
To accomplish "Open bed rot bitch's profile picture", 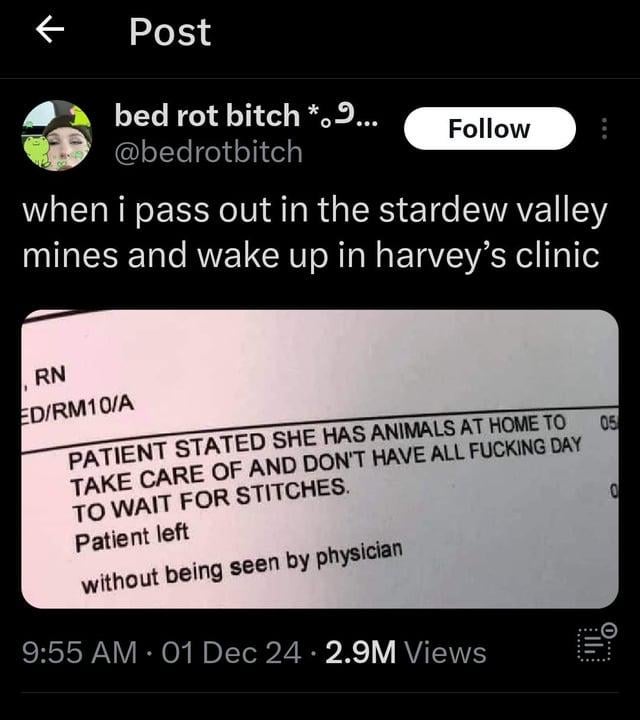I will click(x=57, y=134).
